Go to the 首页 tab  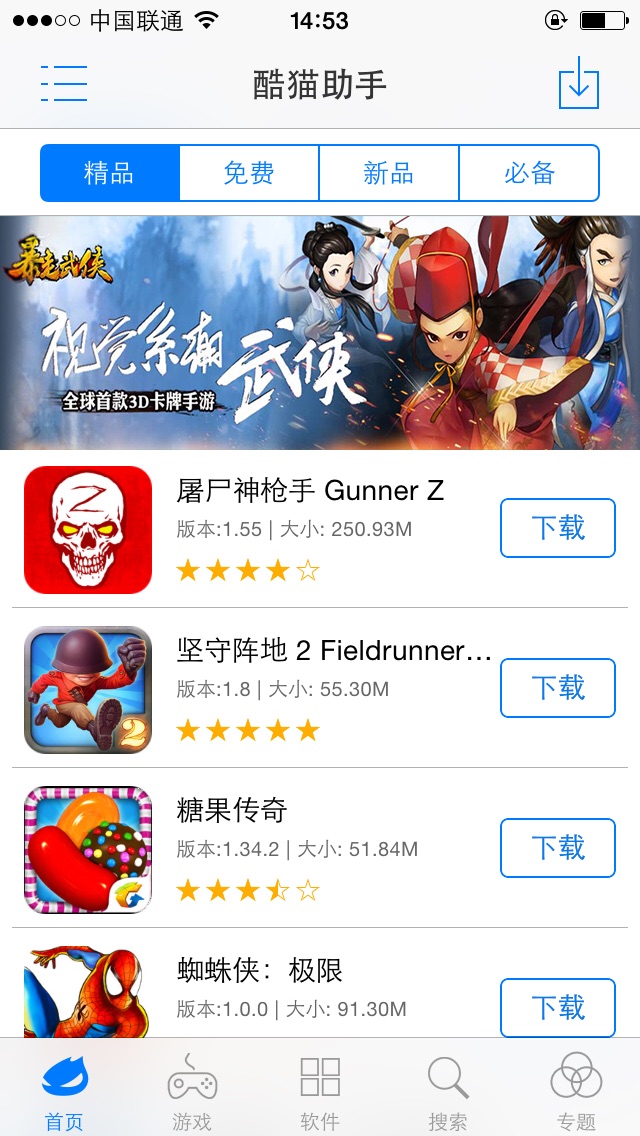pyautogui.click(x=65, y=1090)
